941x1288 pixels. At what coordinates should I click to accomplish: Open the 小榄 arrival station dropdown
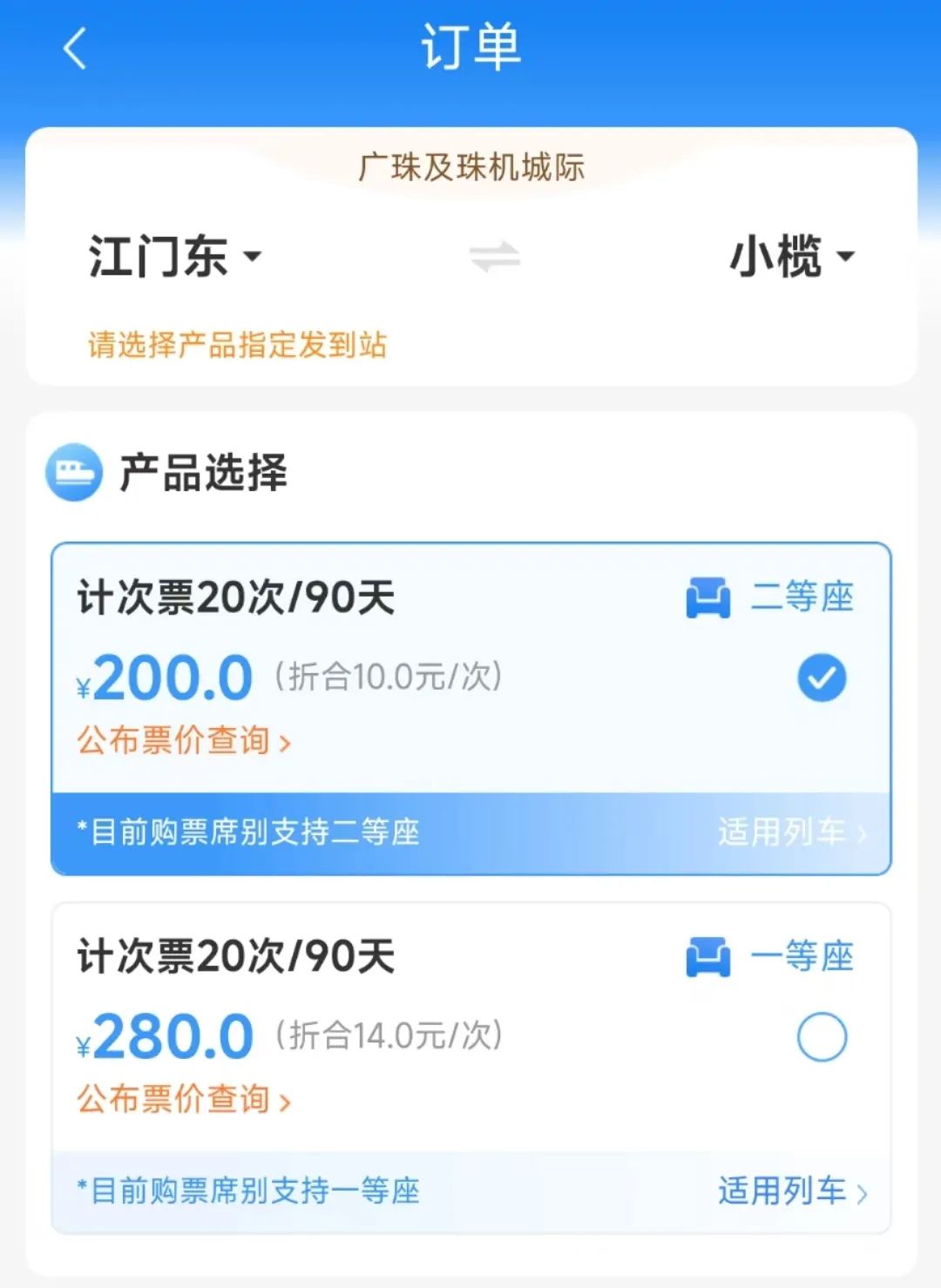791,257
